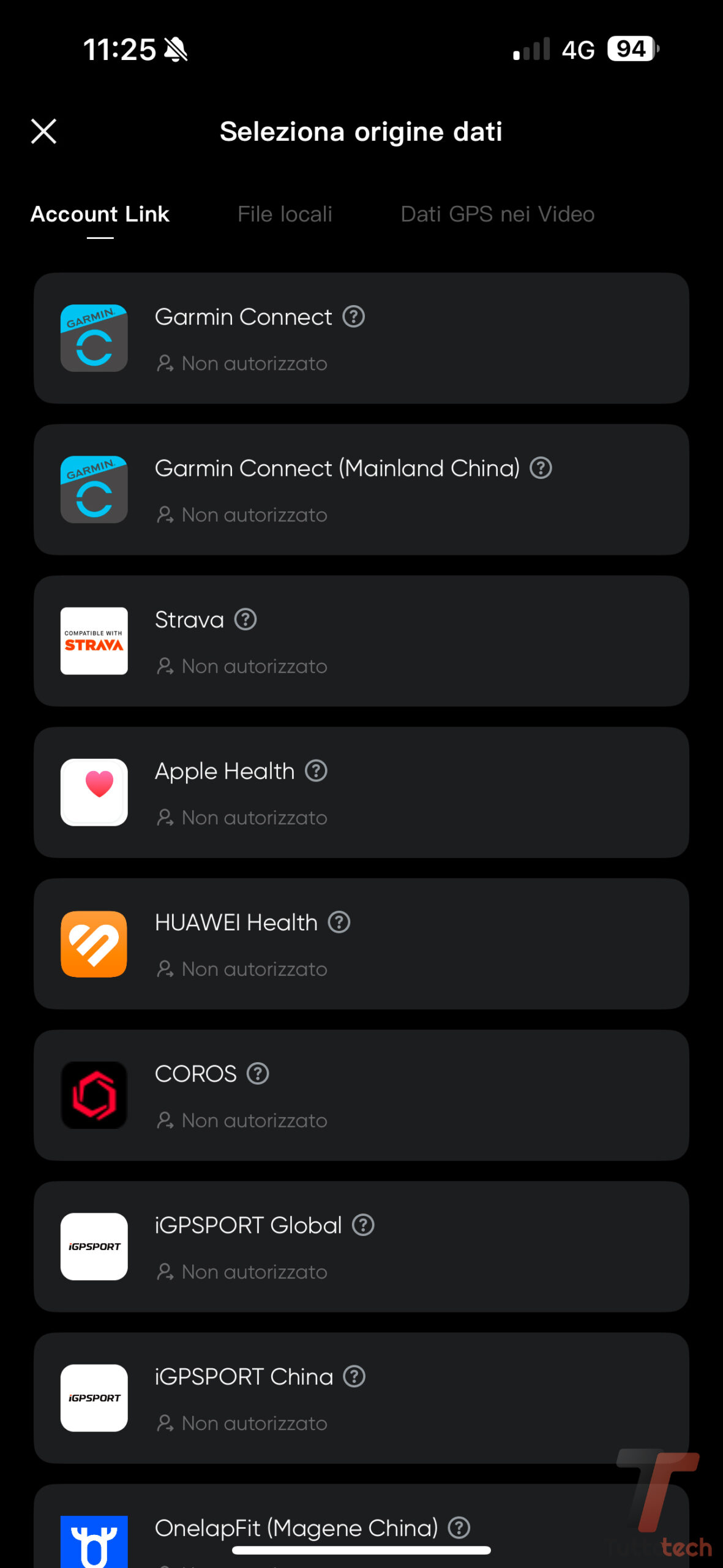
Task: Close the Seleziona origine dati screen
Action: [x=43, y=131]
